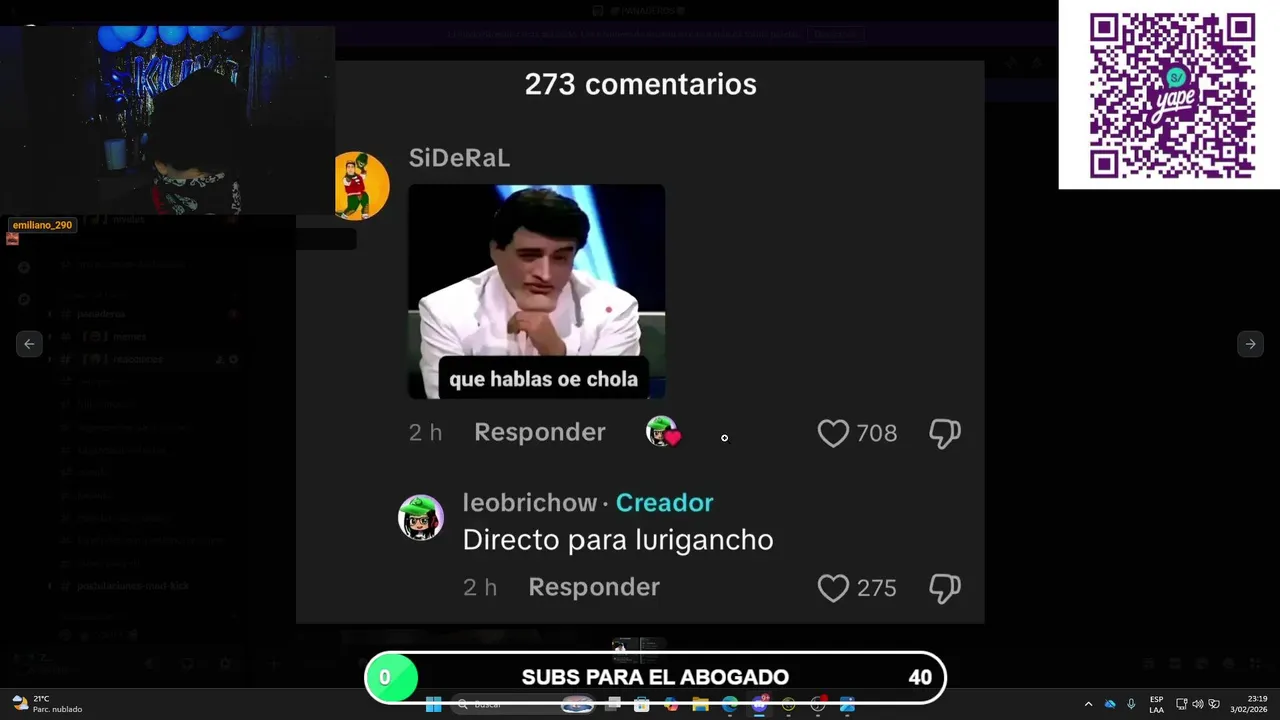1280x720 pixels.
Task: Expand the hidden system tray icons
Action: [1088, 704]
